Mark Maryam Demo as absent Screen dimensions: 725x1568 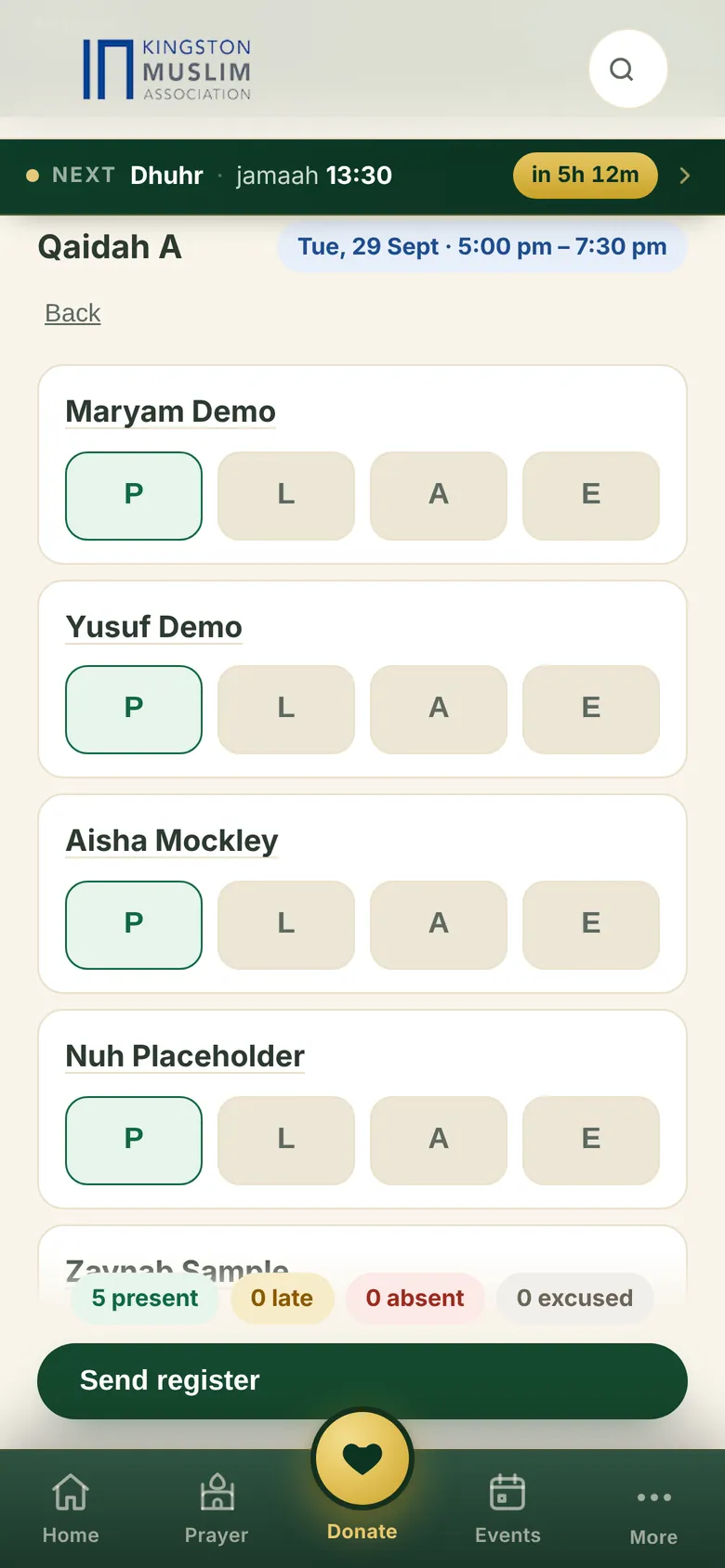tap(439, 495)
